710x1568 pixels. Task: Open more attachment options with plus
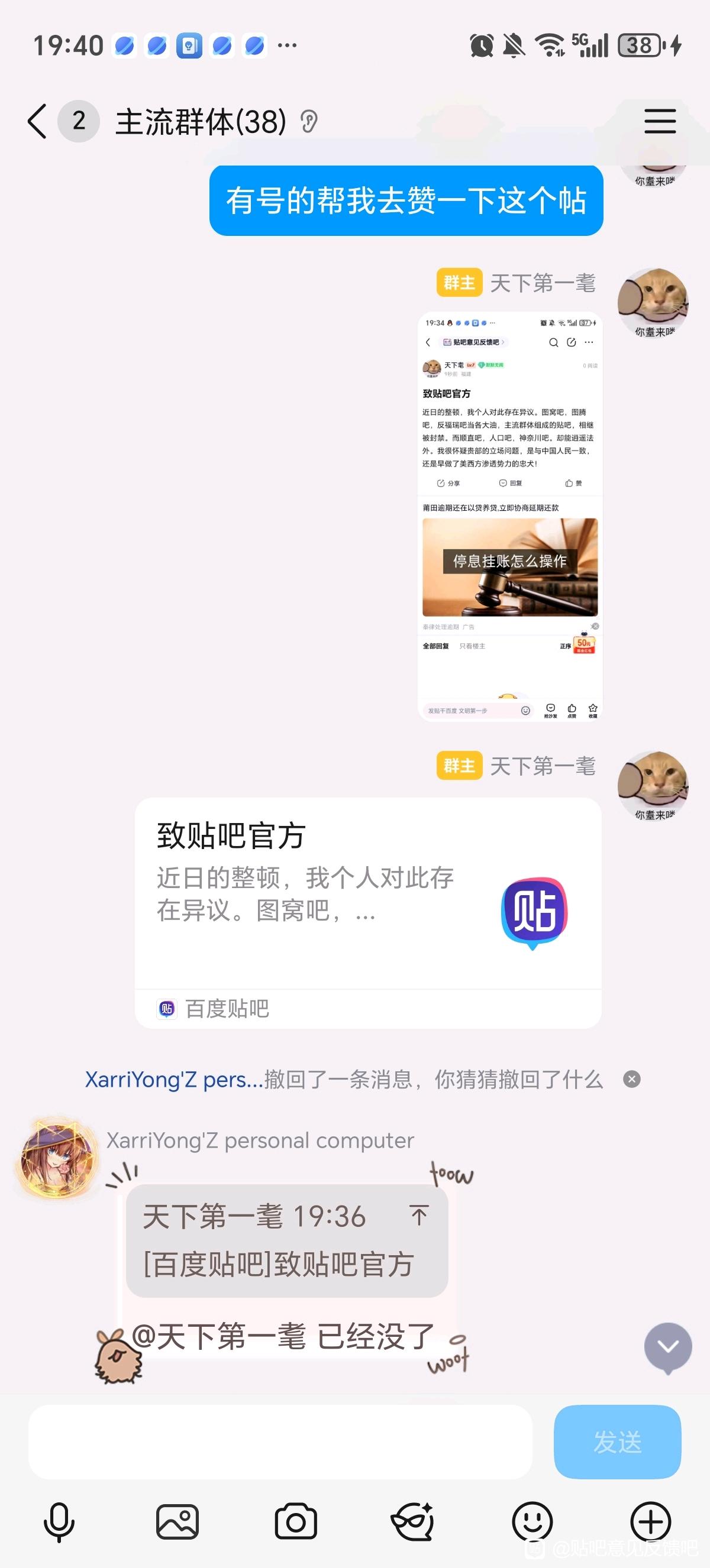[650, 1522]
